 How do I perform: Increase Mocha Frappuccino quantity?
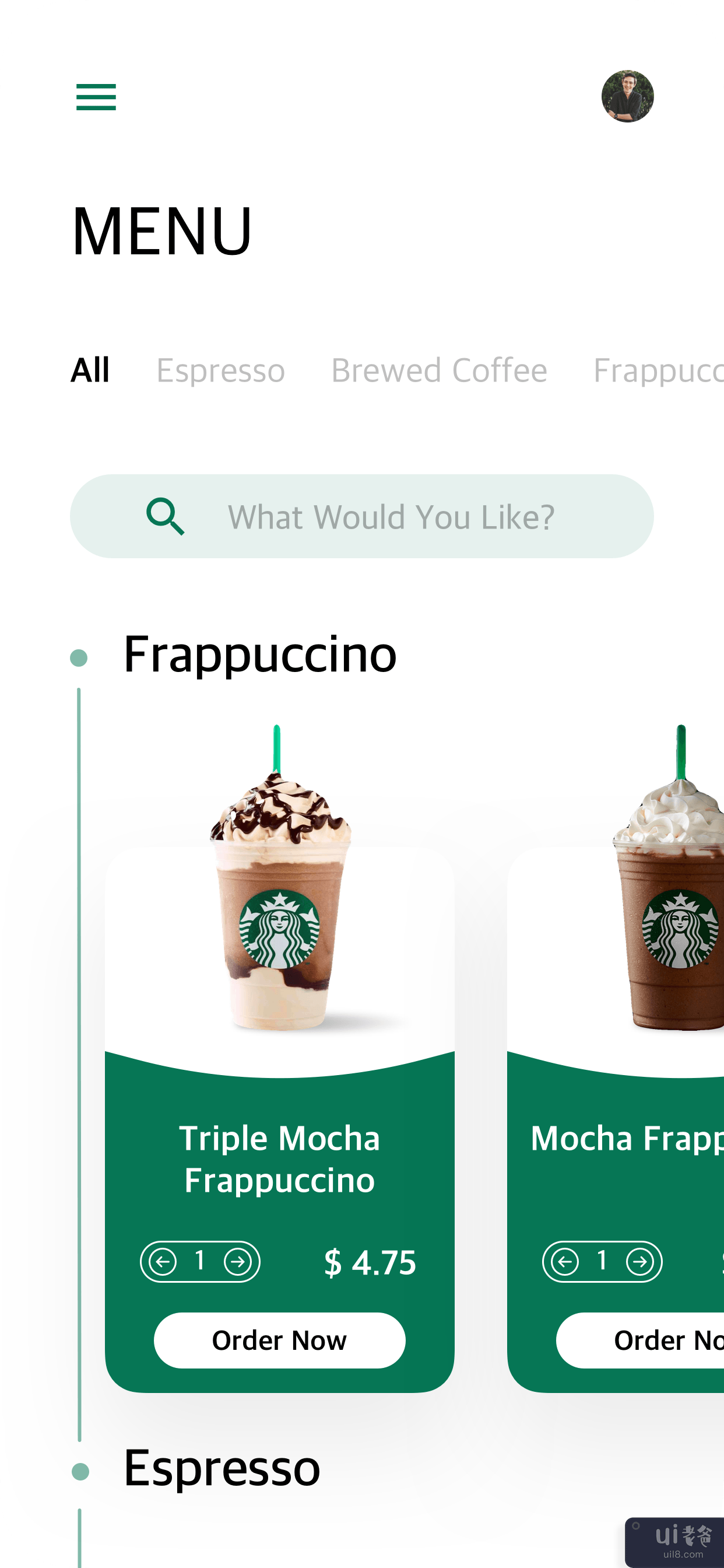639,1261
